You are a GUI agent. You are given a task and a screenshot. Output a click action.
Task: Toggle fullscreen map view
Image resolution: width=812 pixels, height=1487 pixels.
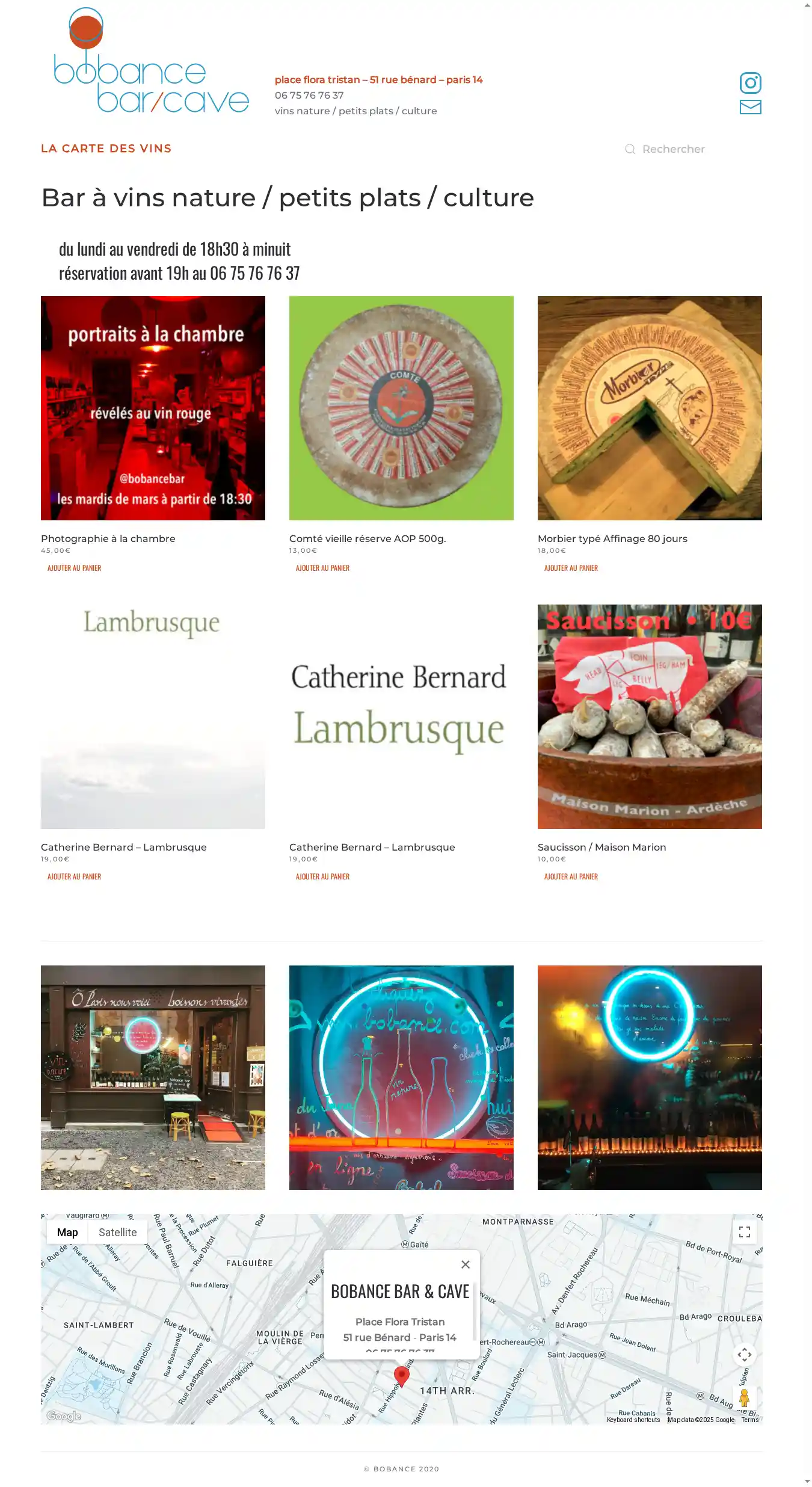744,1232
